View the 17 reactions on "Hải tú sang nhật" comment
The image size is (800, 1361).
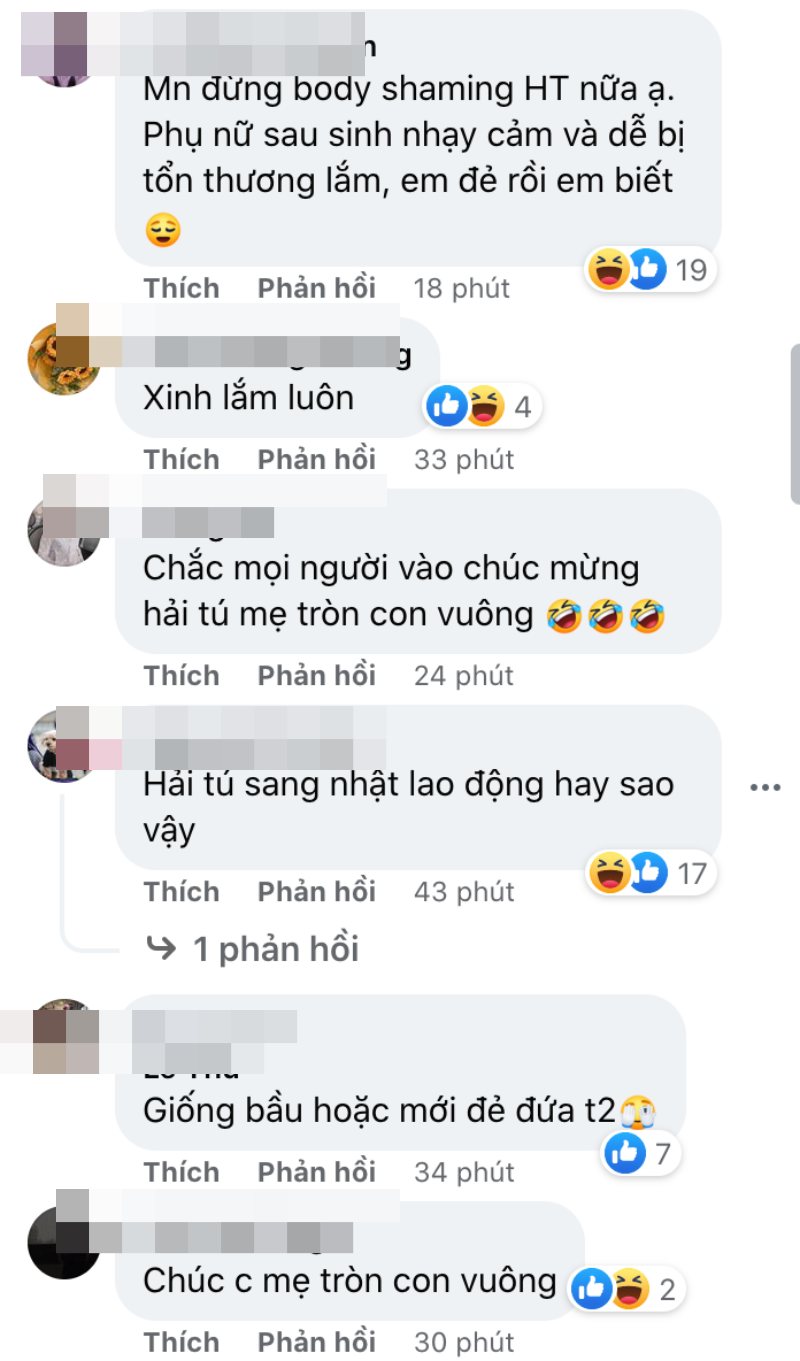tap(649, 874)
